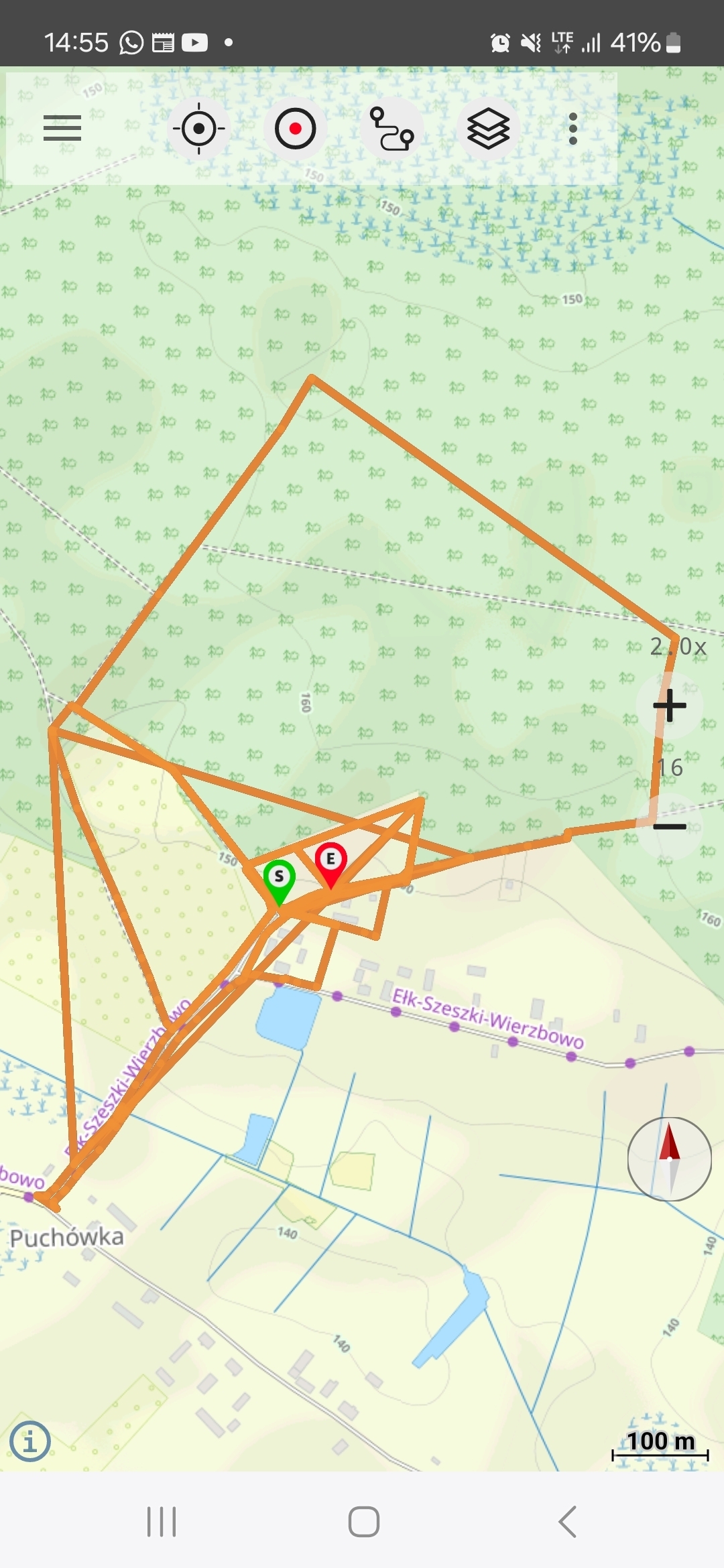Start track recording with the record button
The image size is (724, 1568).
[295, 128]
